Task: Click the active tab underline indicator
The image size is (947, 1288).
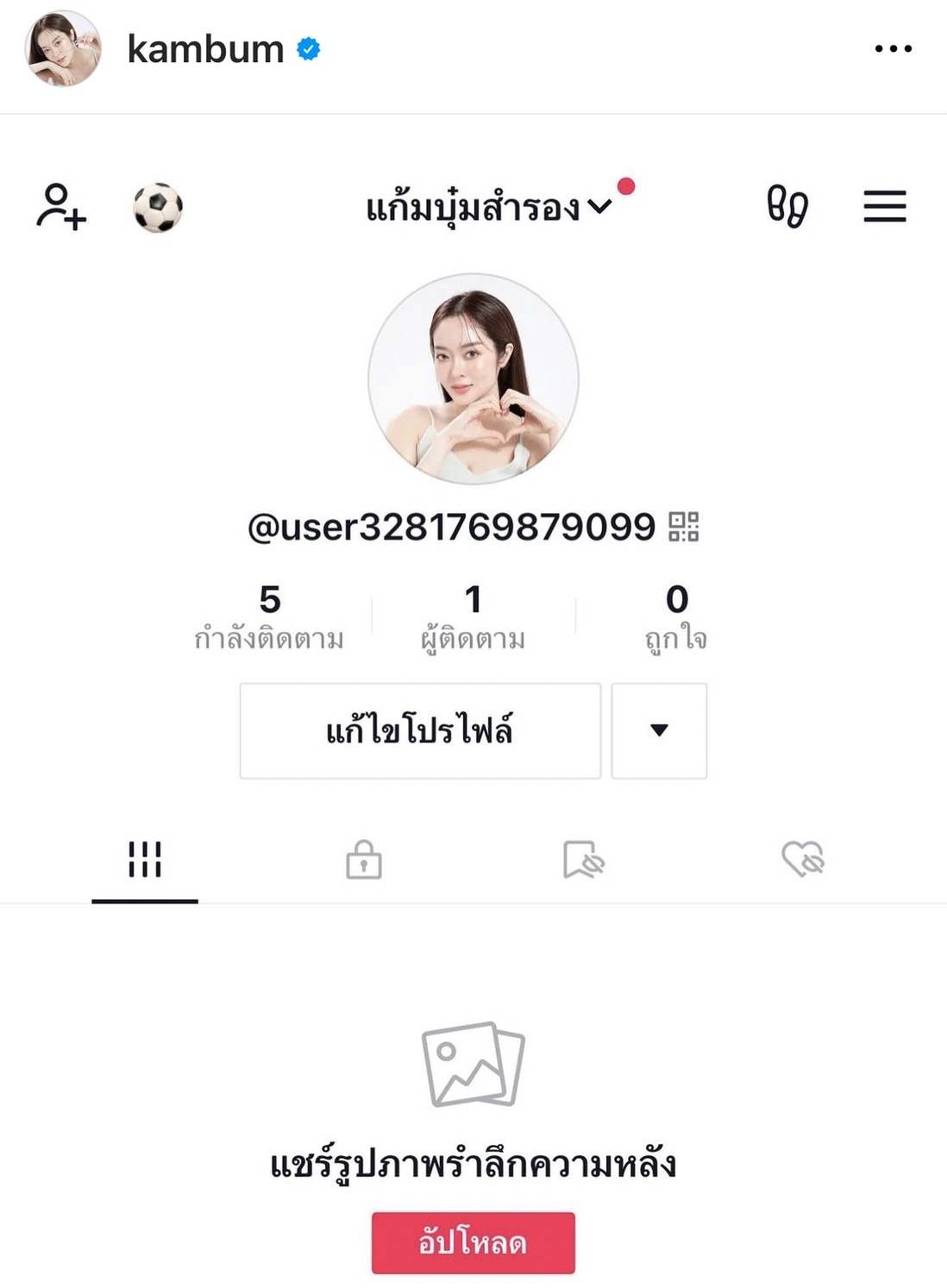Action: coord(145,900)
